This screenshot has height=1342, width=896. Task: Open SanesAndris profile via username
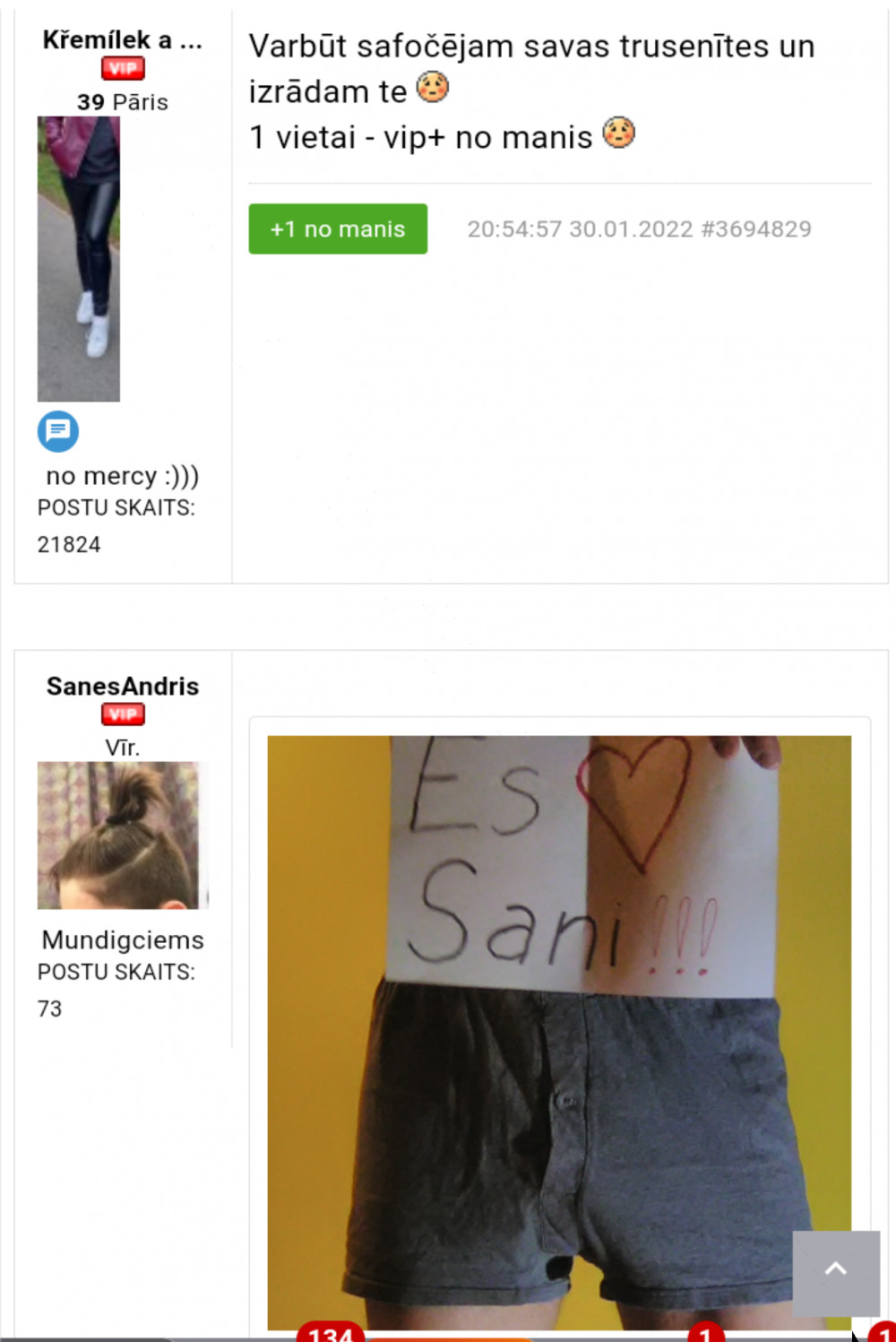coord(123,687)
